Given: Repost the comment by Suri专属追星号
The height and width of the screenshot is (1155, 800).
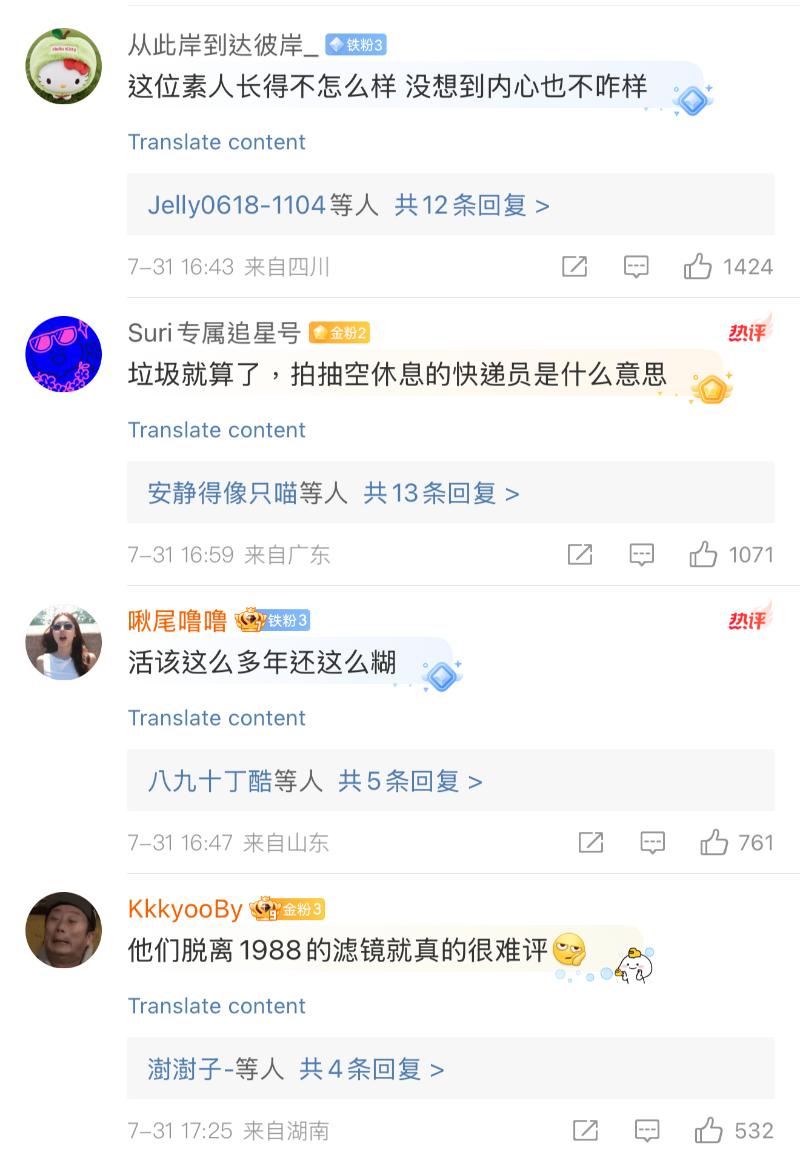Looking at the screenshot, I should point(580,555).
